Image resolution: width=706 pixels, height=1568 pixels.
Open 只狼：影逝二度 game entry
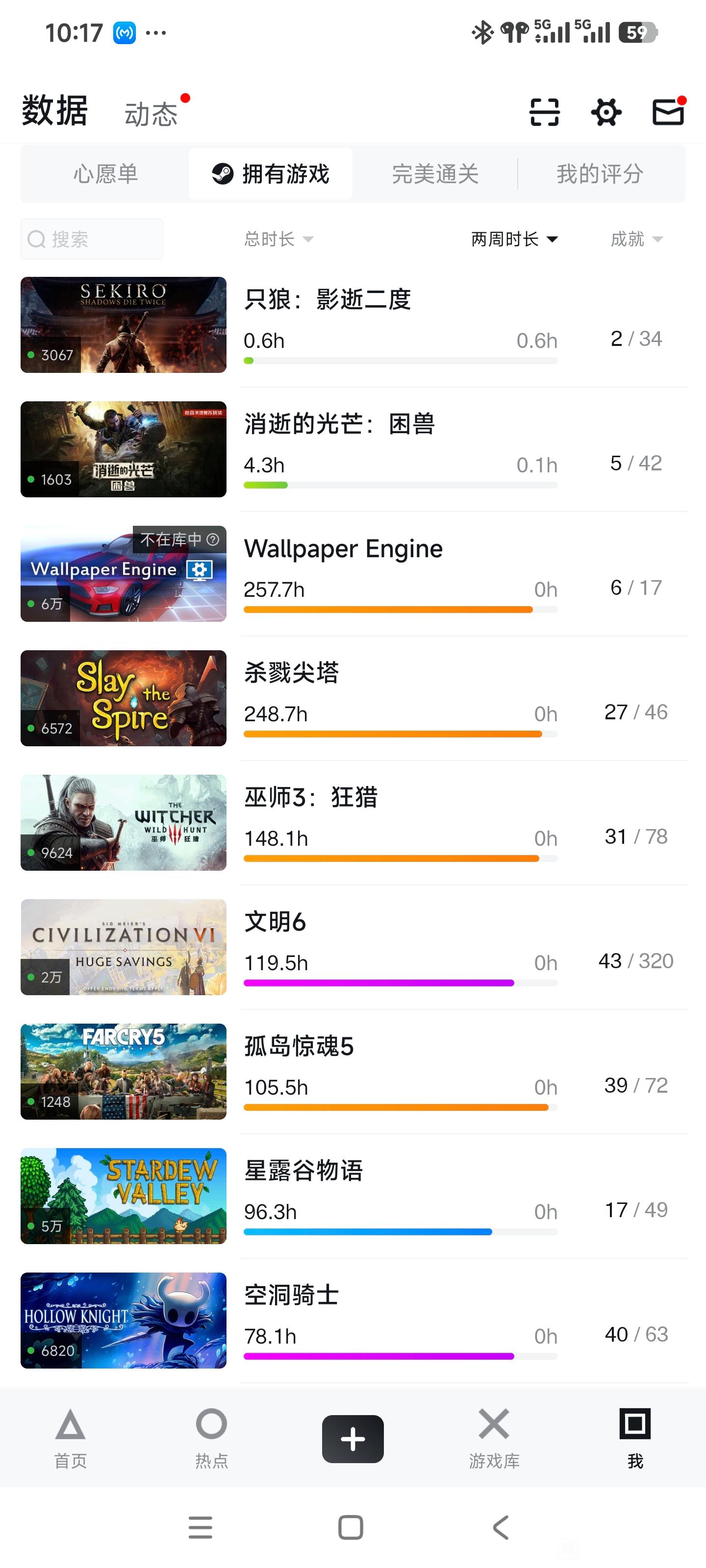[353, 325]
